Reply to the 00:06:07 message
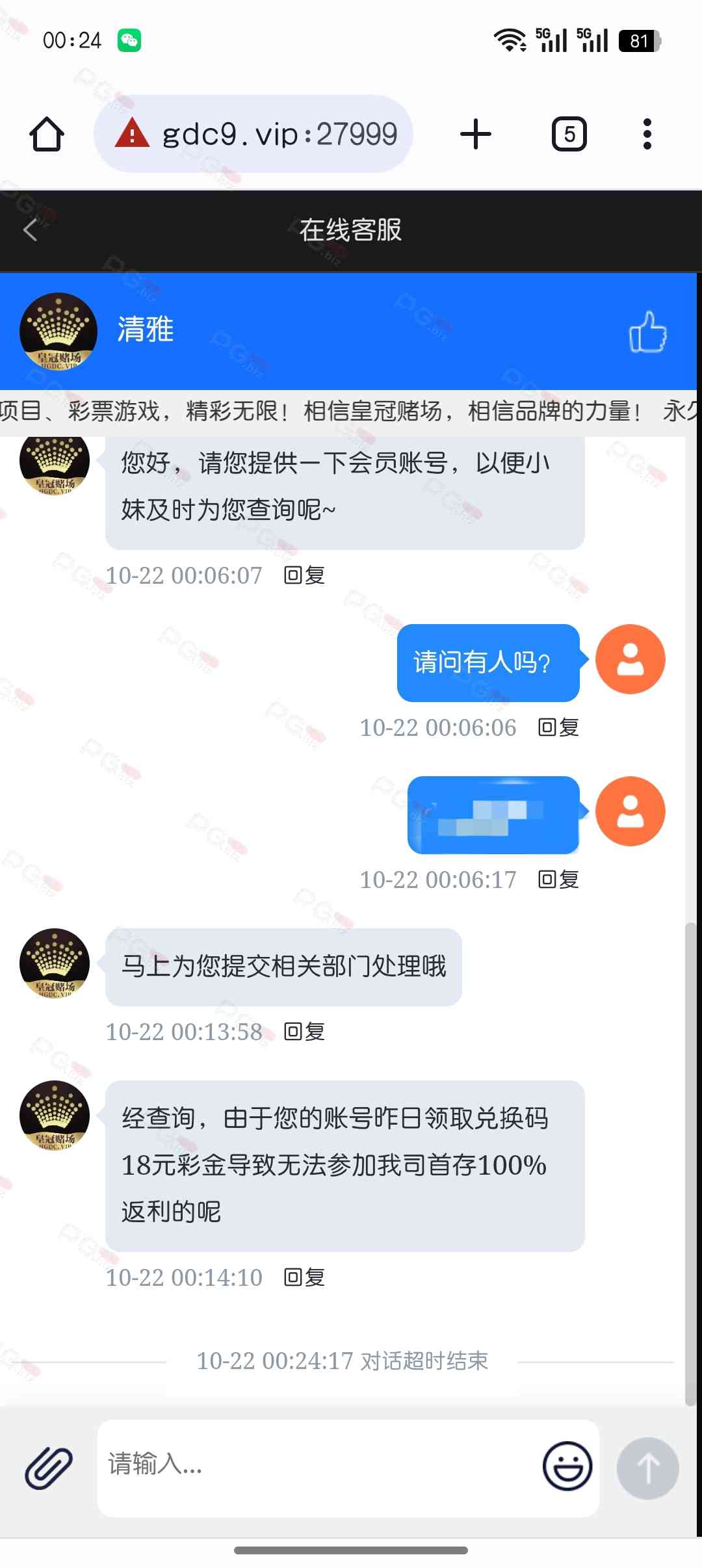This screenshot has width=702, height=1568. (x=304, y=575)
